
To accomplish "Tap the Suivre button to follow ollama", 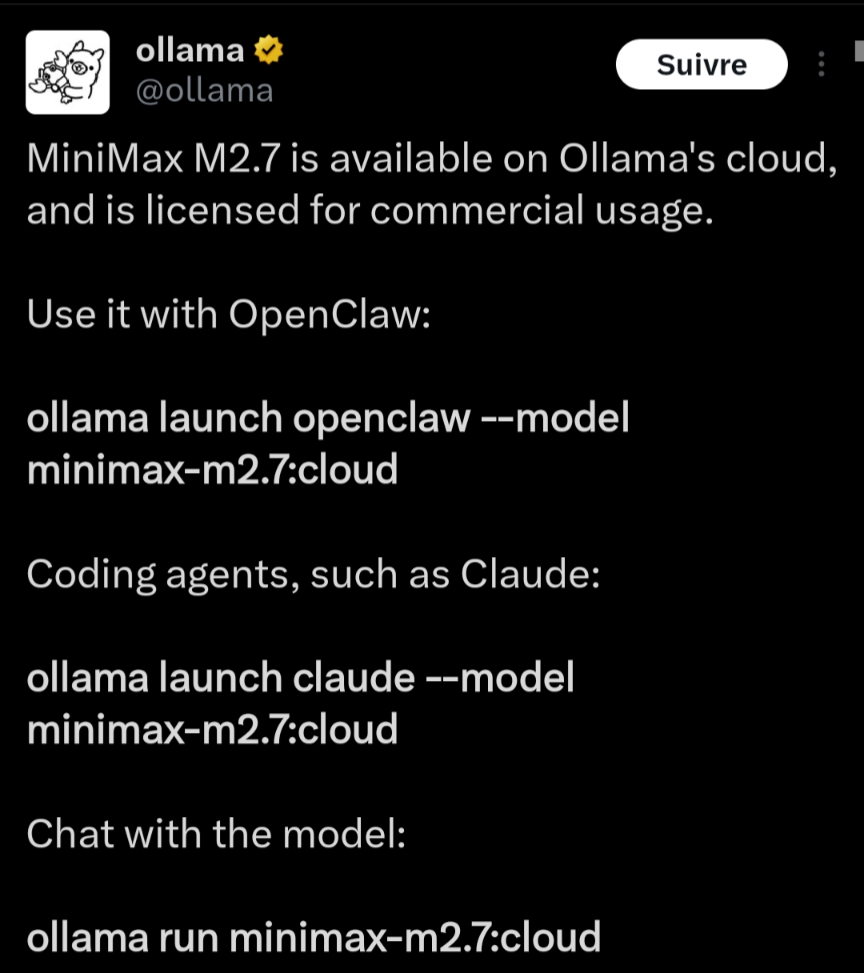I will tap(701, 65).
